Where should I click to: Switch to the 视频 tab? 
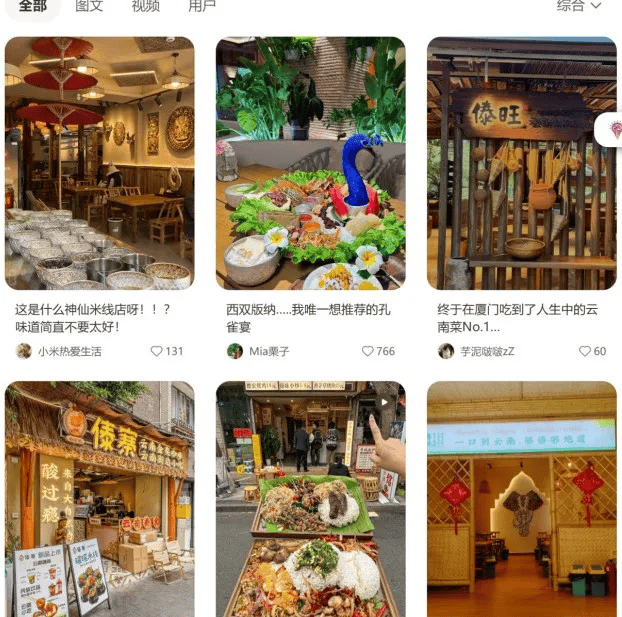(145, 6)
